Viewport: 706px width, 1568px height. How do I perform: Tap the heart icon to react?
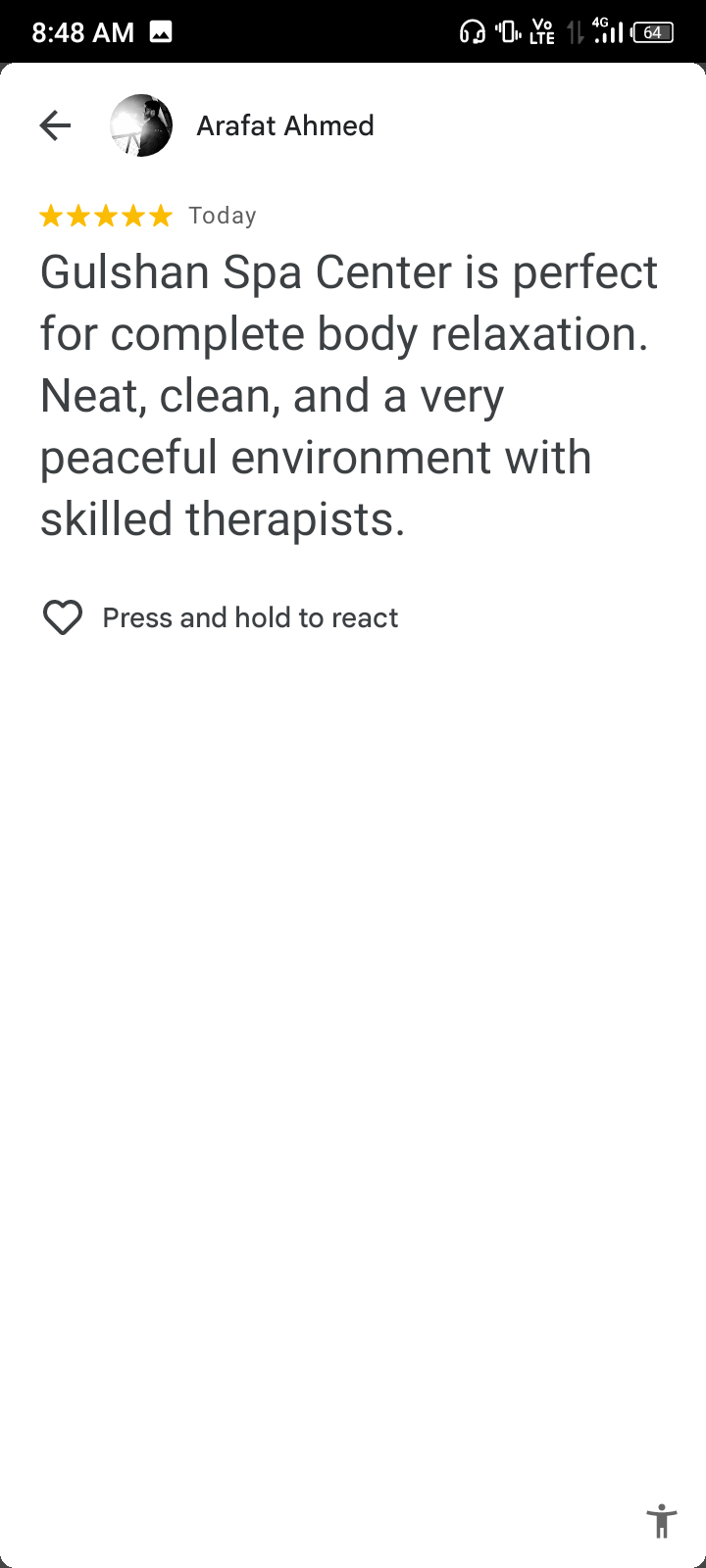coord(63,617)
